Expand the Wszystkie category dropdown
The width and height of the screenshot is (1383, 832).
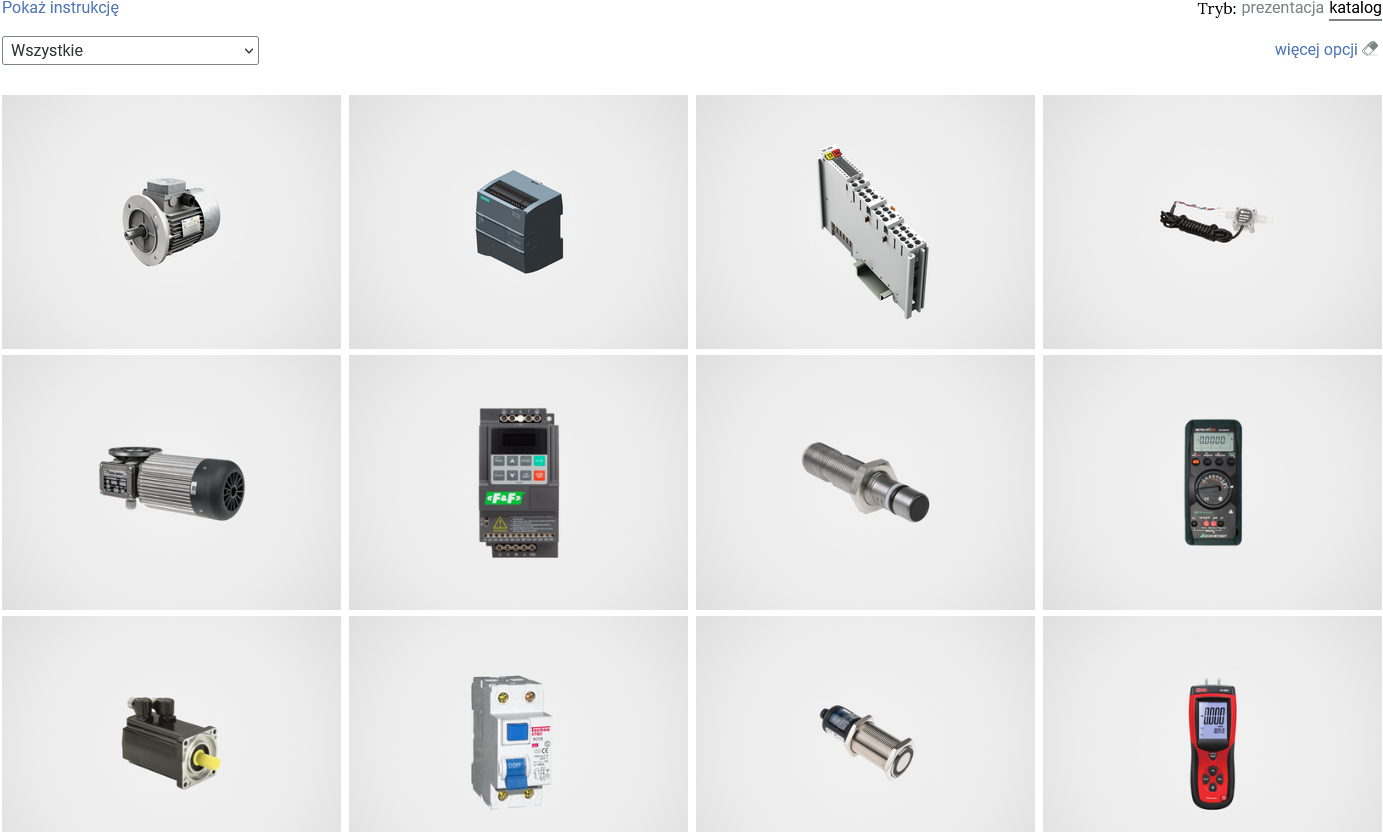pos(130,51)
